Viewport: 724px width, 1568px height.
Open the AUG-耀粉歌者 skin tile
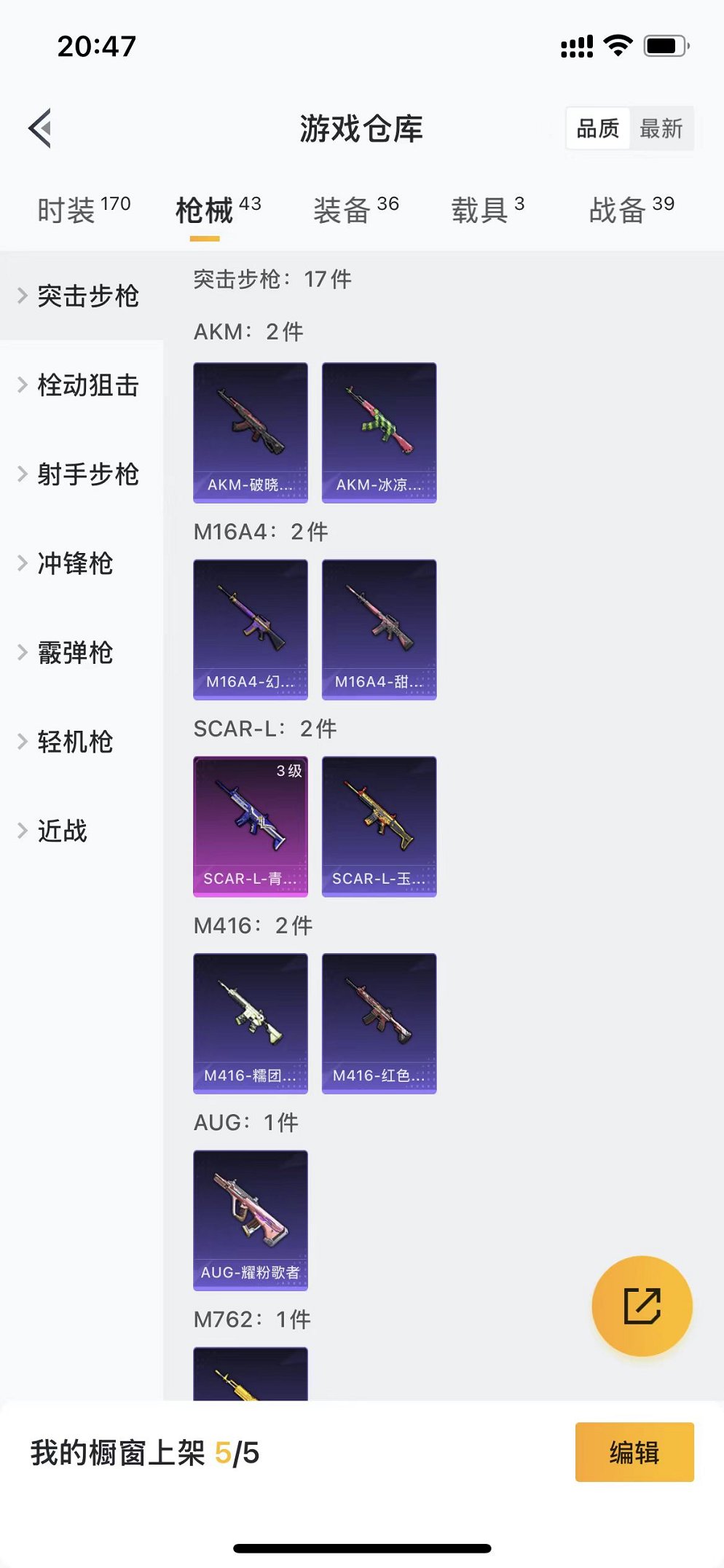click(251, 1220)
